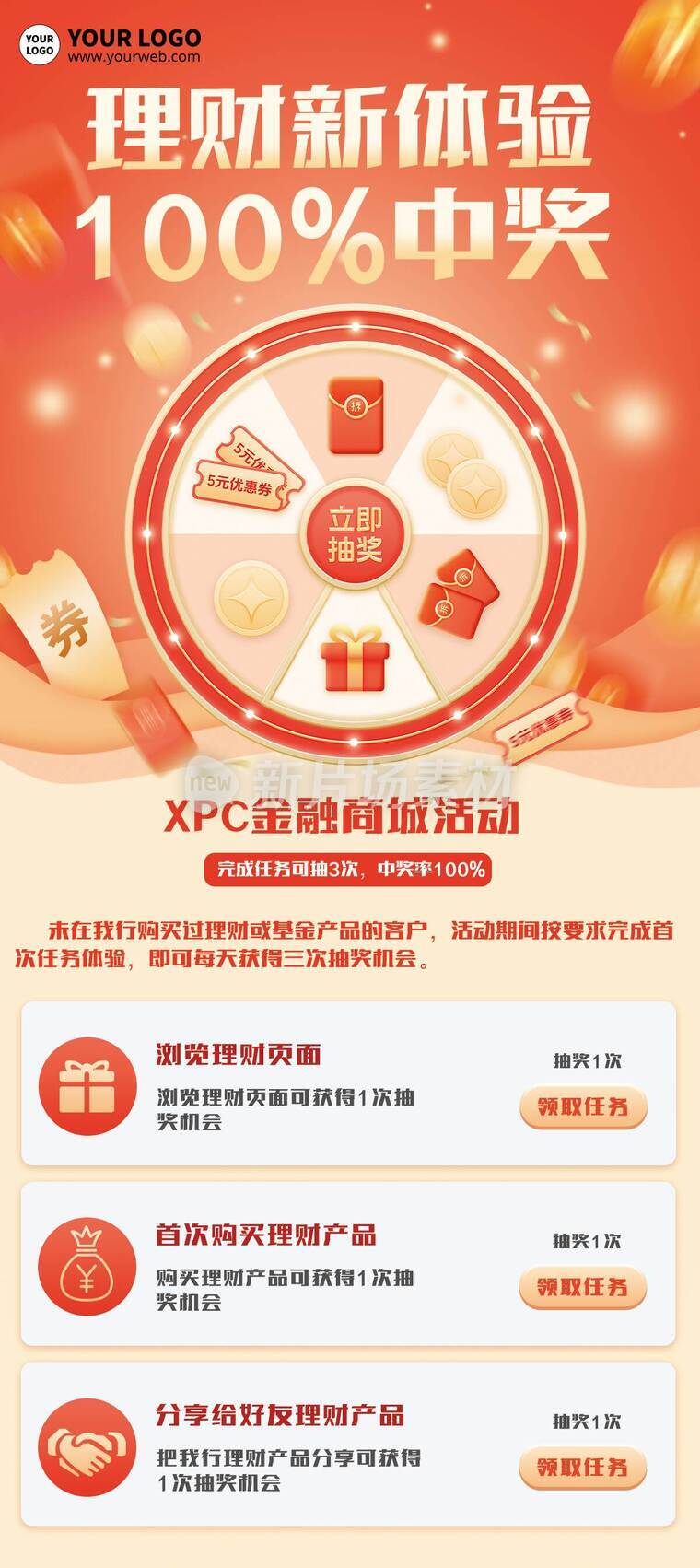The height and width of the screenshot is (1568, 700).
Task: Select the 完成任务可抽3次 banner
Action: [x=350, y=866]
